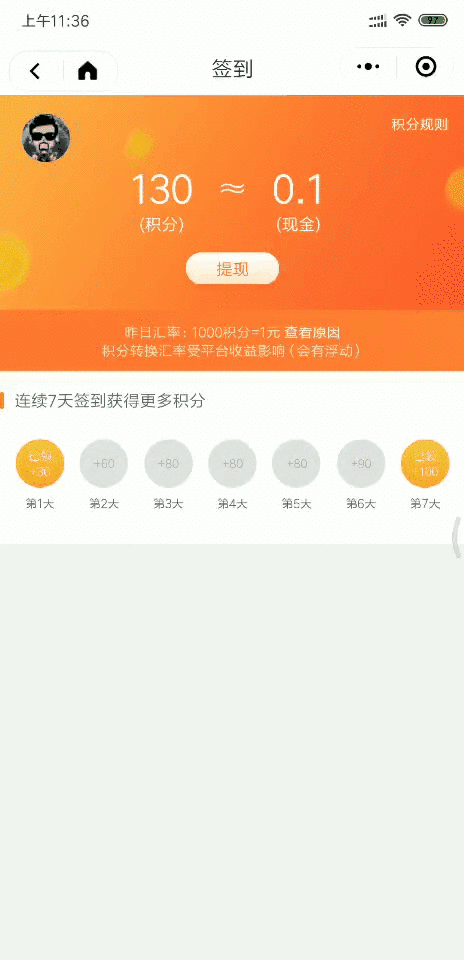Tap the 第7天 +100 sign-in coin

(x=425, y=463)
